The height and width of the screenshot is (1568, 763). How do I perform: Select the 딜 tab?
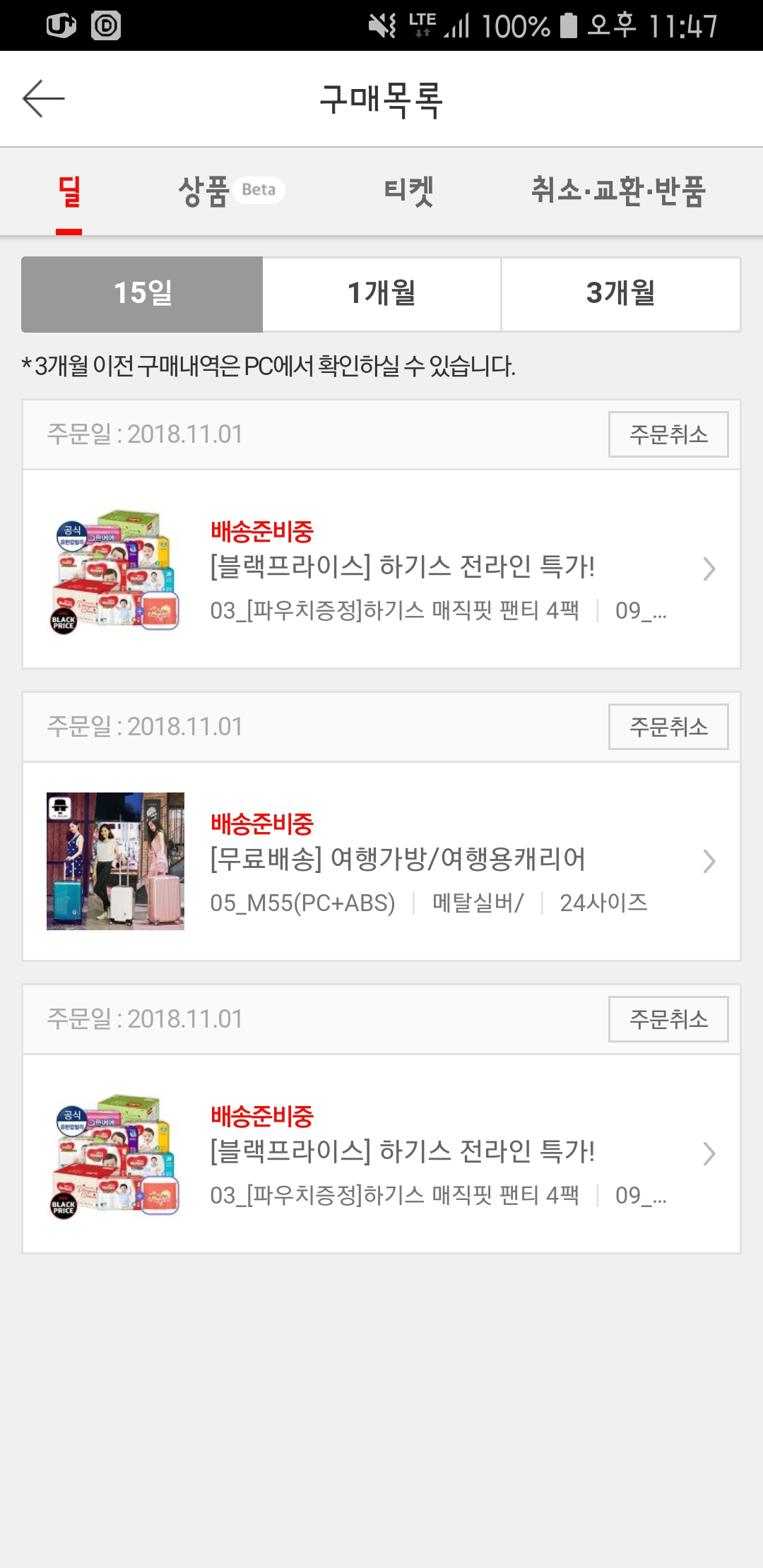point(69,191)
